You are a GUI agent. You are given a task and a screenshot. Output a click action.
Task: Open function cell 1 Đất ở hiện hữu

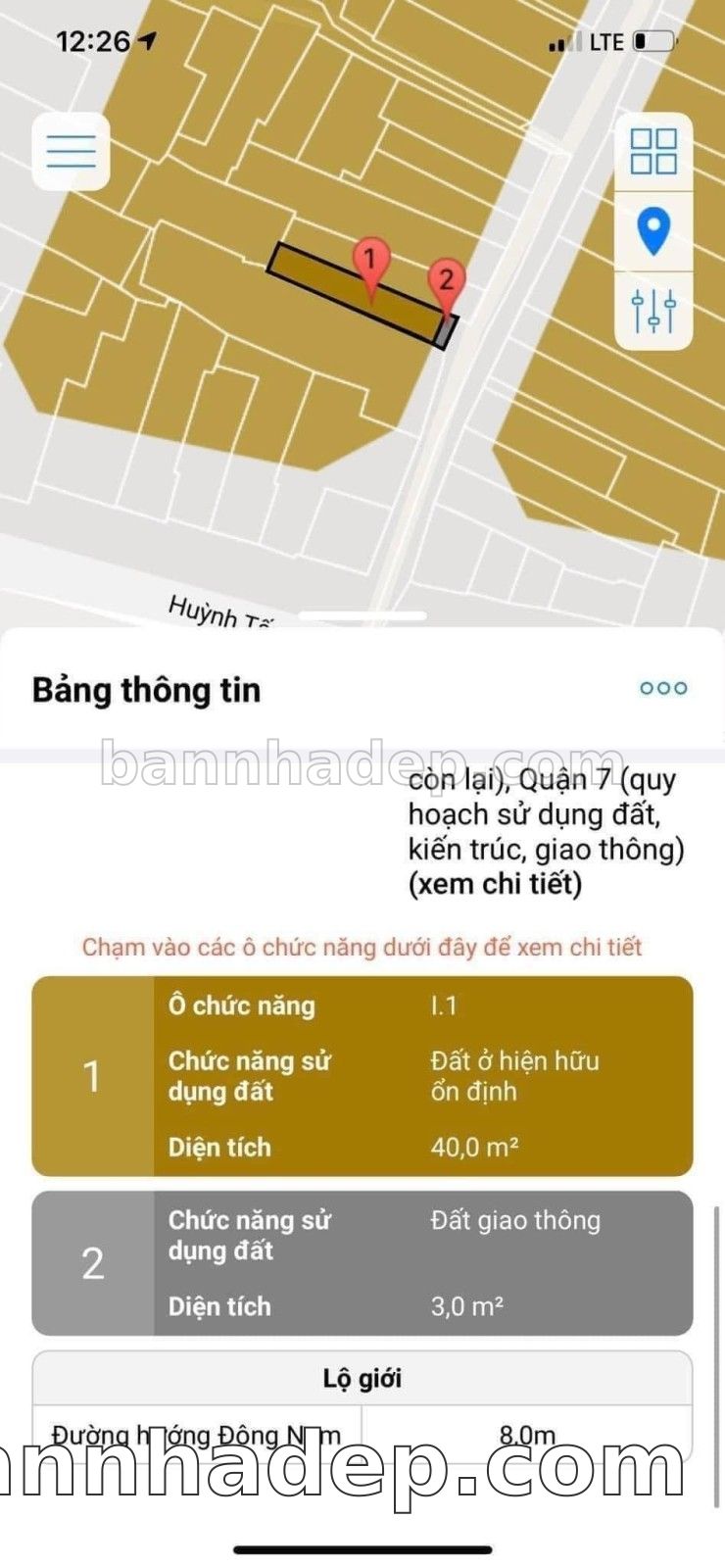(x=362, y=1076)
